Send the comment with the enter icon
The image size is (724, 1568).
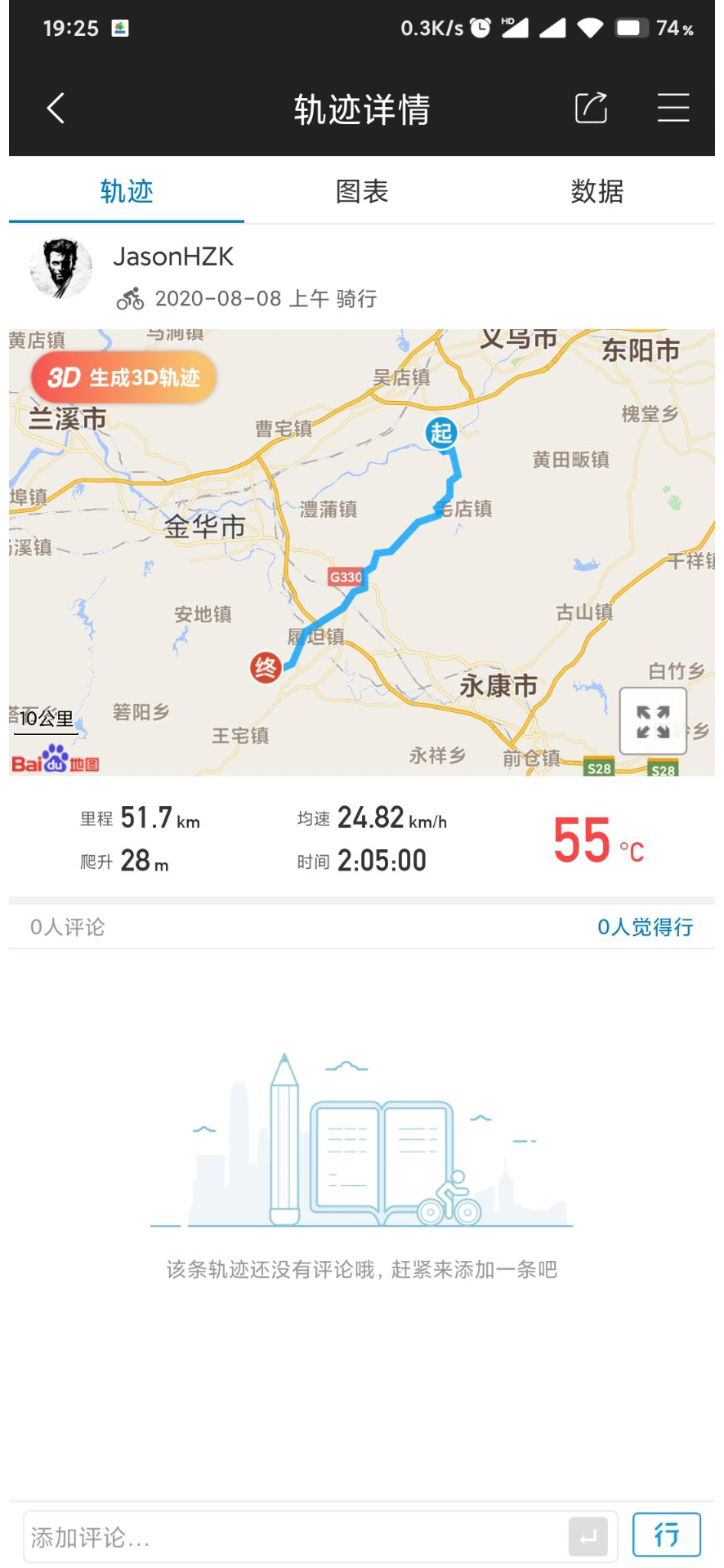pyautogui.click(x=588, y=1538)
